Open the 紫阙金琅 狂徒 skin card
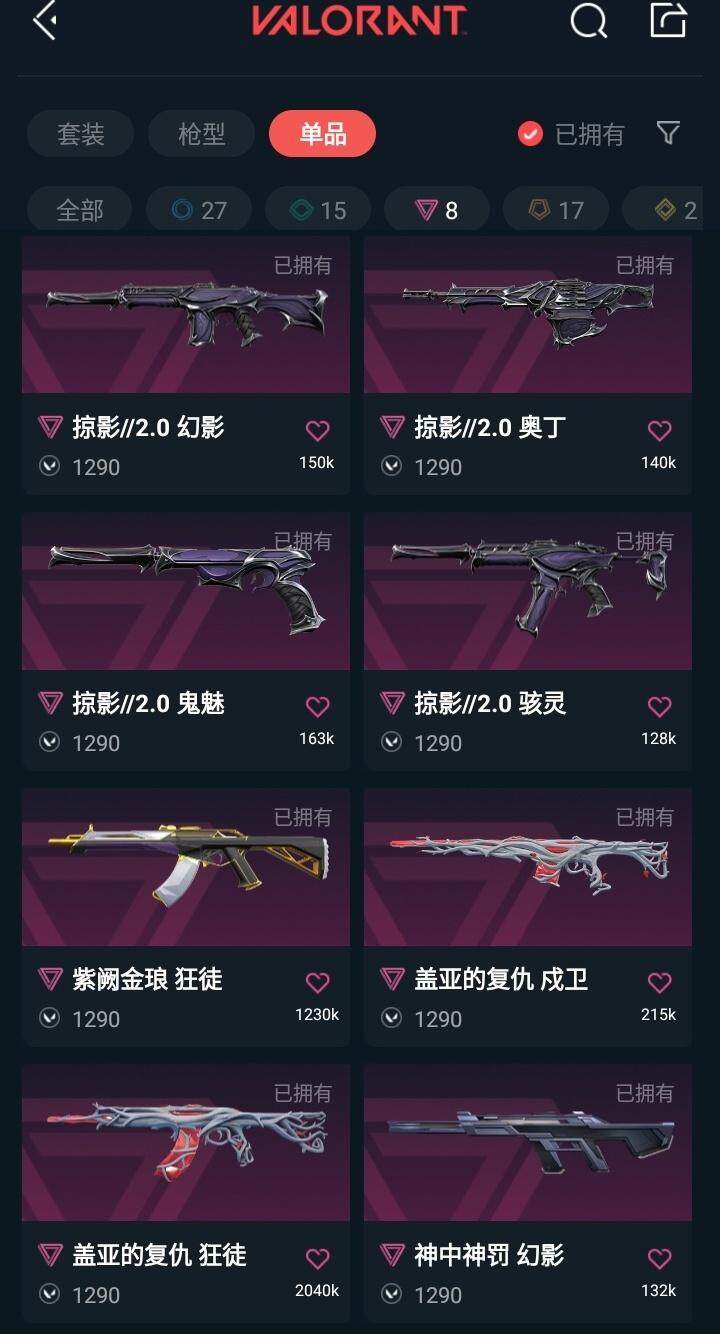Image resolution: width=720 pixels, height=1334 pixels. pos(186,867)
